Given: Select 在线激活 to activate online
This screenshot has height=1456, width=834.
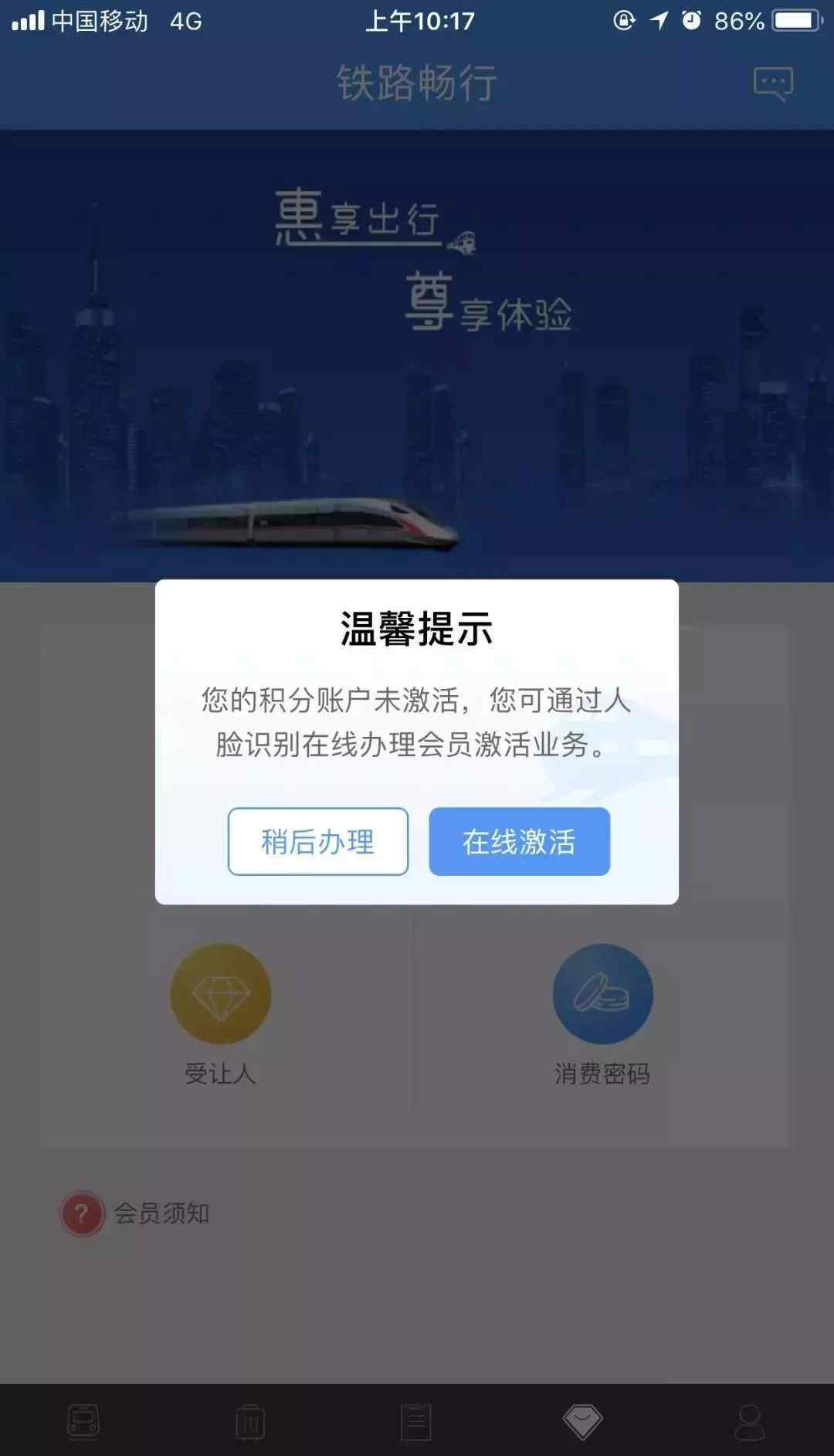Looking at the screenshot, I should tap(519, 841).
